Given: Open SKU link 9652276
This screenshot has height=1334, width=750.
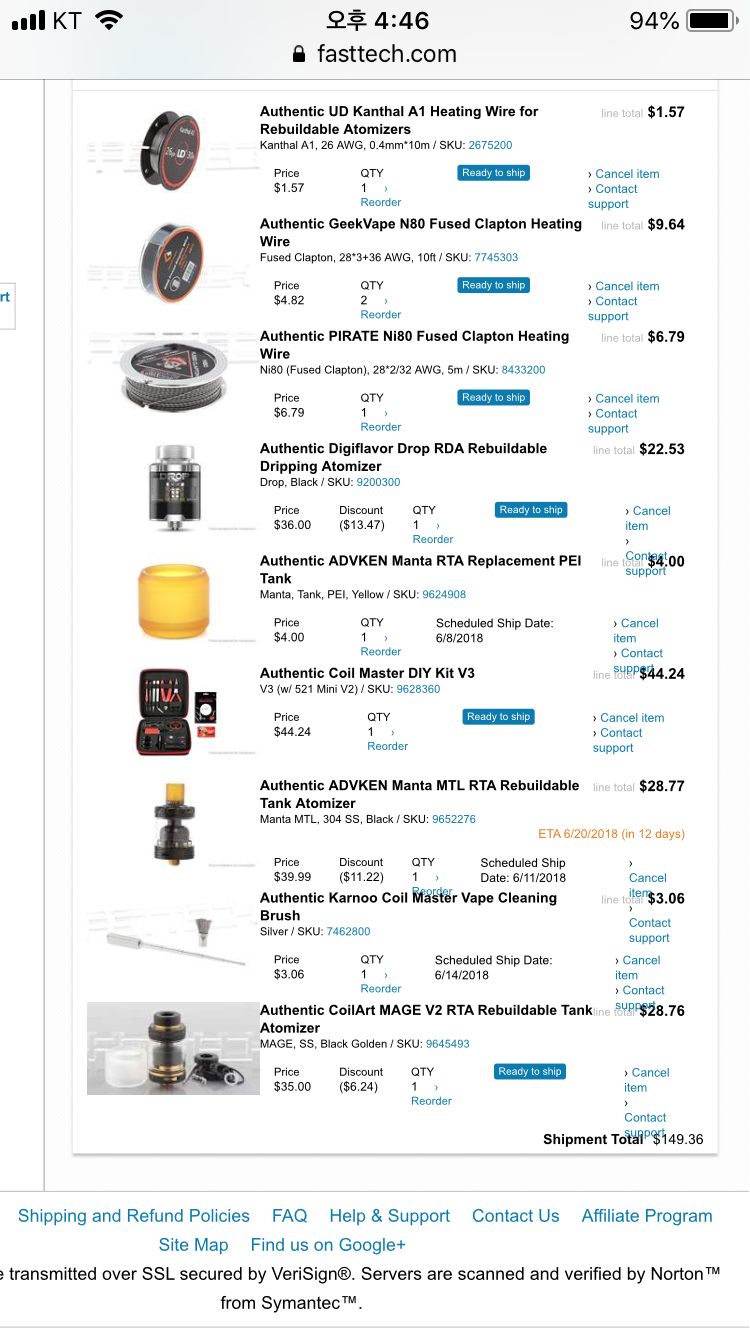Looking at the screenshot, I should (x=454, y=819).
